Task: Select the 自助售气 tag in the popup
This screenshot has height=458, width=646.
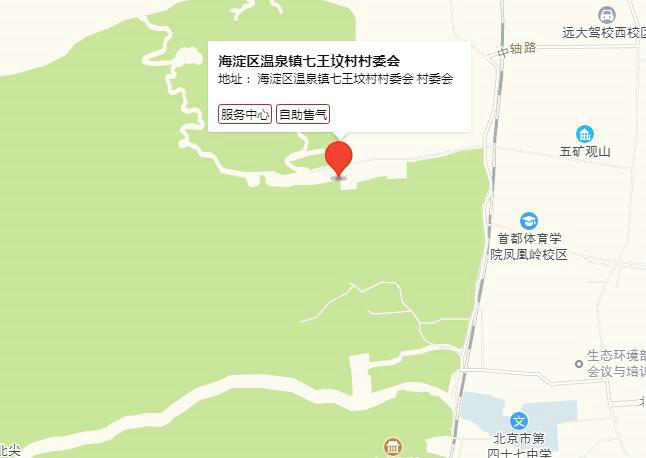Action: [x=303, y=115]
